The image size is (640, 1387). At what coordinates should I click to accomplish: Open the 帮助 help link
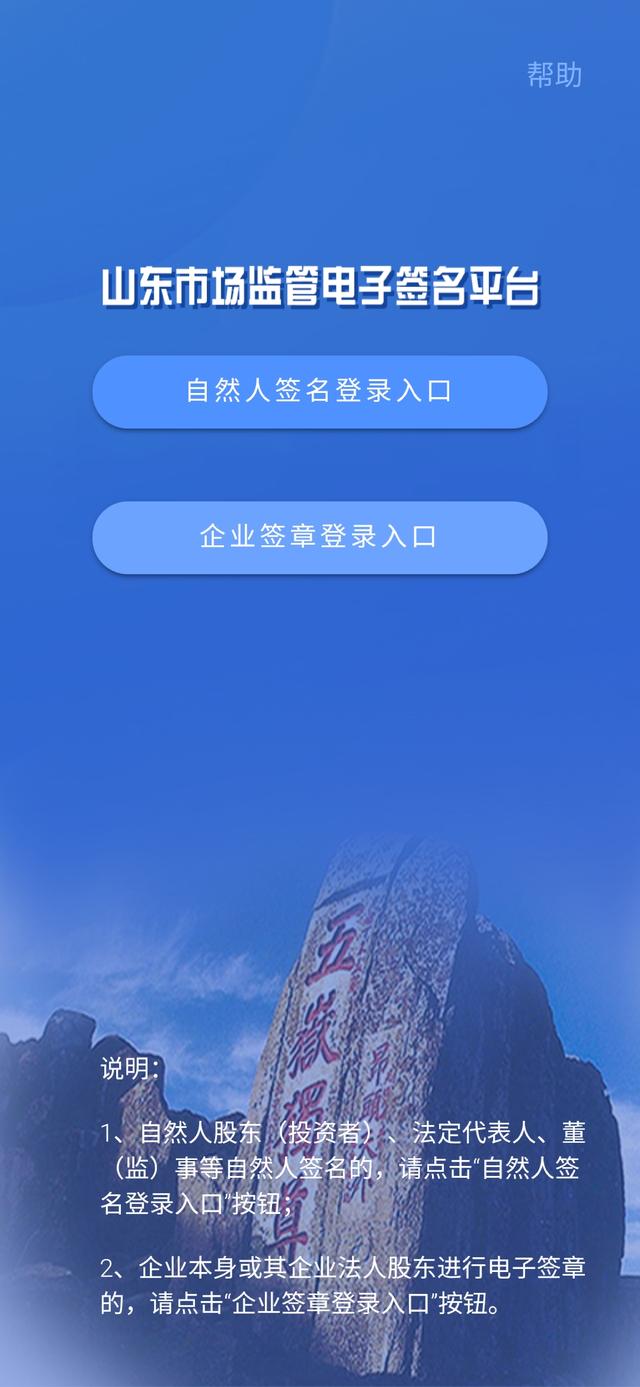tap(555, 74)
